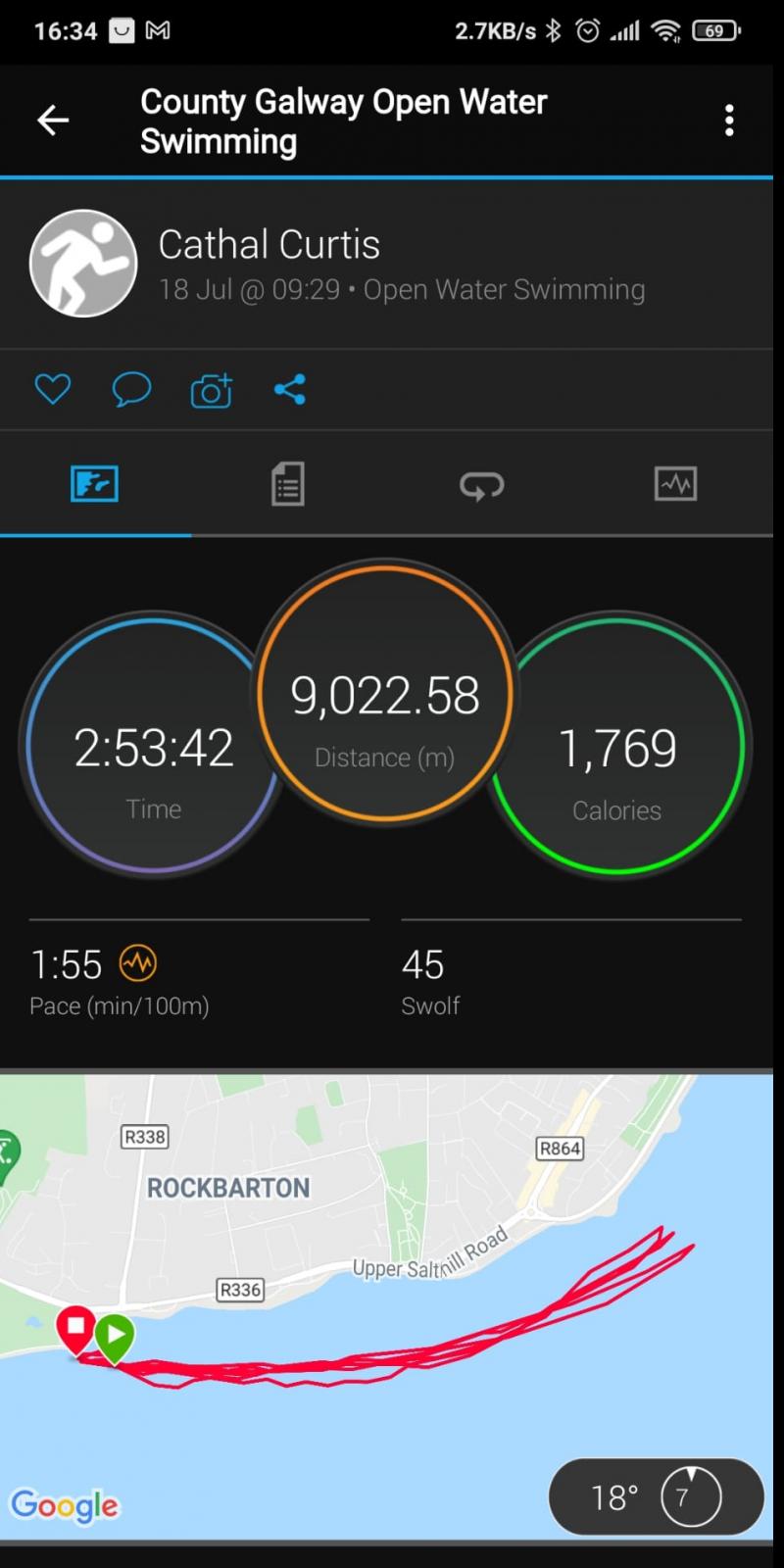Viewport: 784px width, 1568px height.
Task: Select the overview summary tab
Action: coord(95,484)
